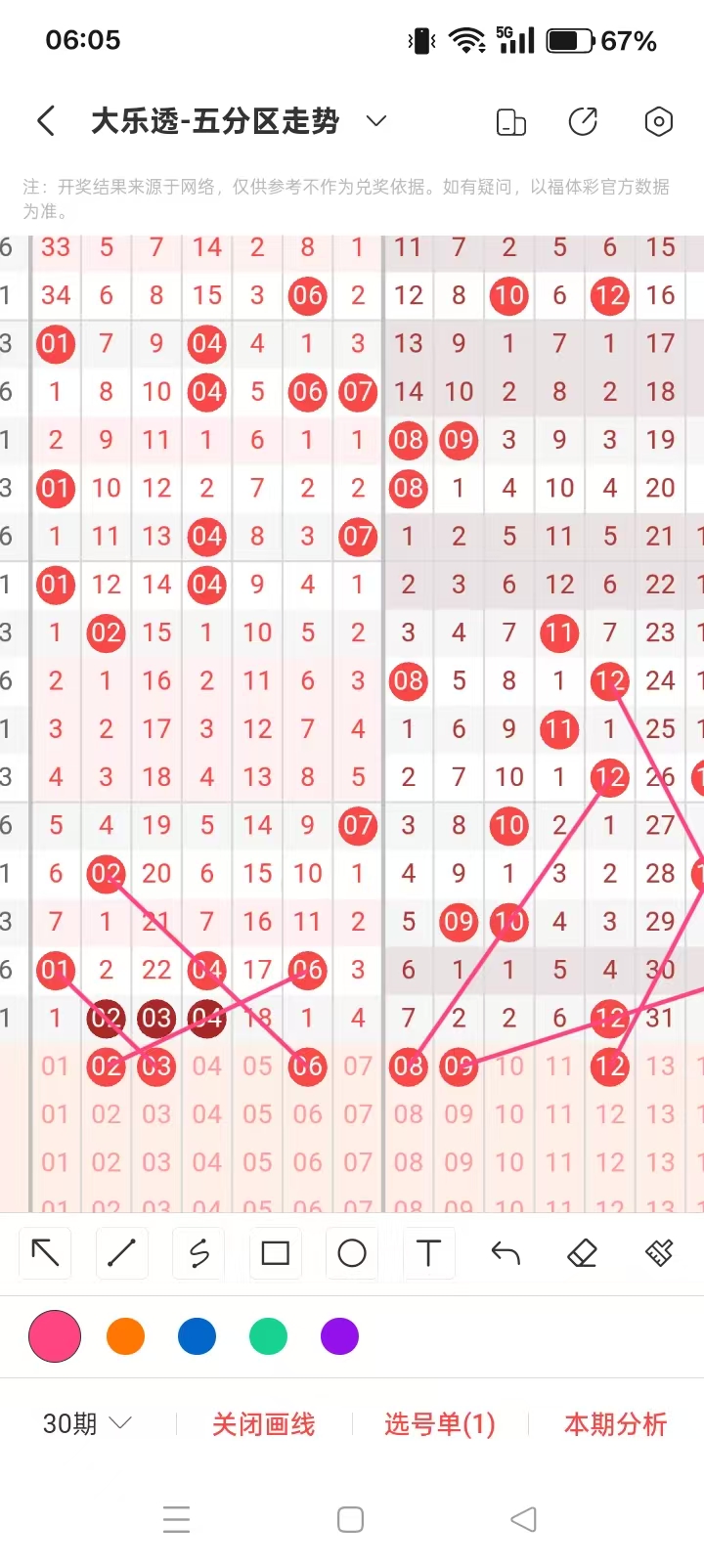Select the straight line drawing tool
Viewport: 704px width, 1568px height.
(122, 1252)
